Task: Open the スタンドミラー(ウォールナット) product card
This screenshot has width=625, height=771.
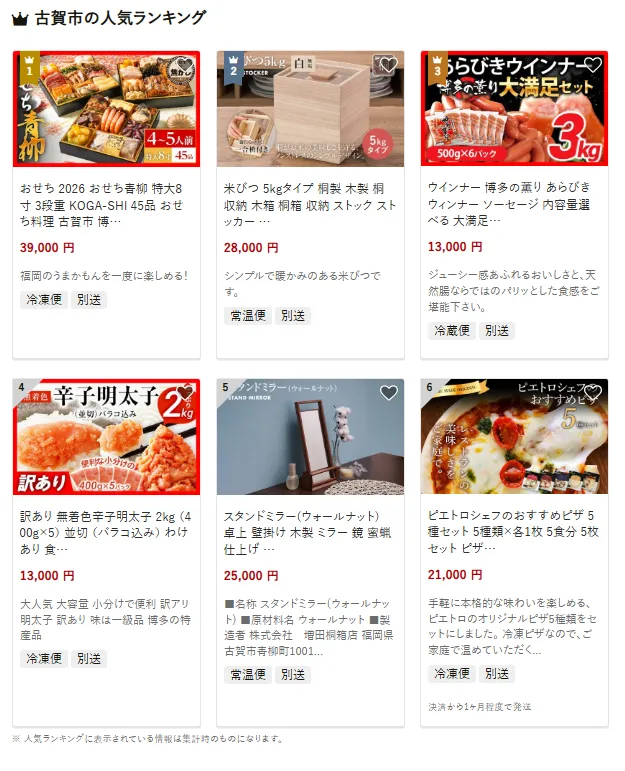Action: click(x=310, y=534)
